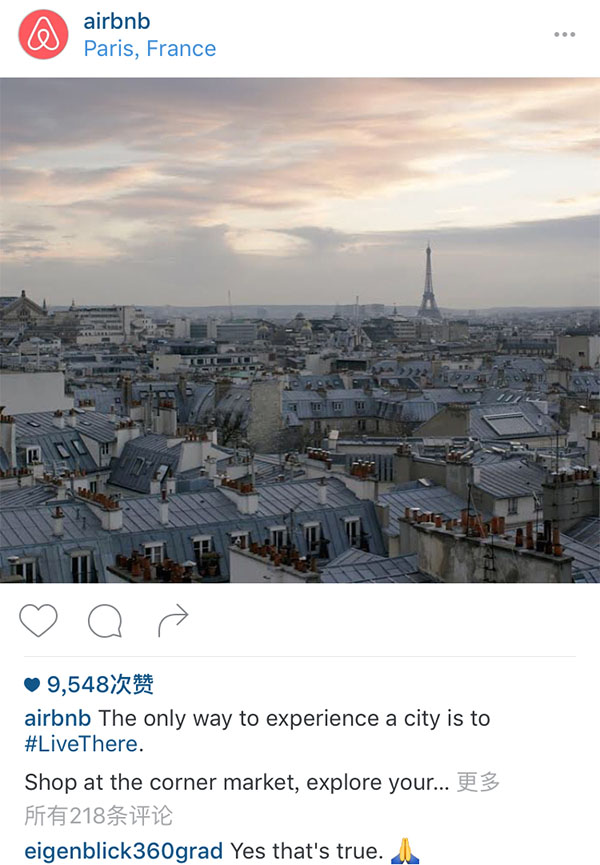View the 9,548 likes list
The height and width of the screenshot is (865, 600).
click(90, 685)
